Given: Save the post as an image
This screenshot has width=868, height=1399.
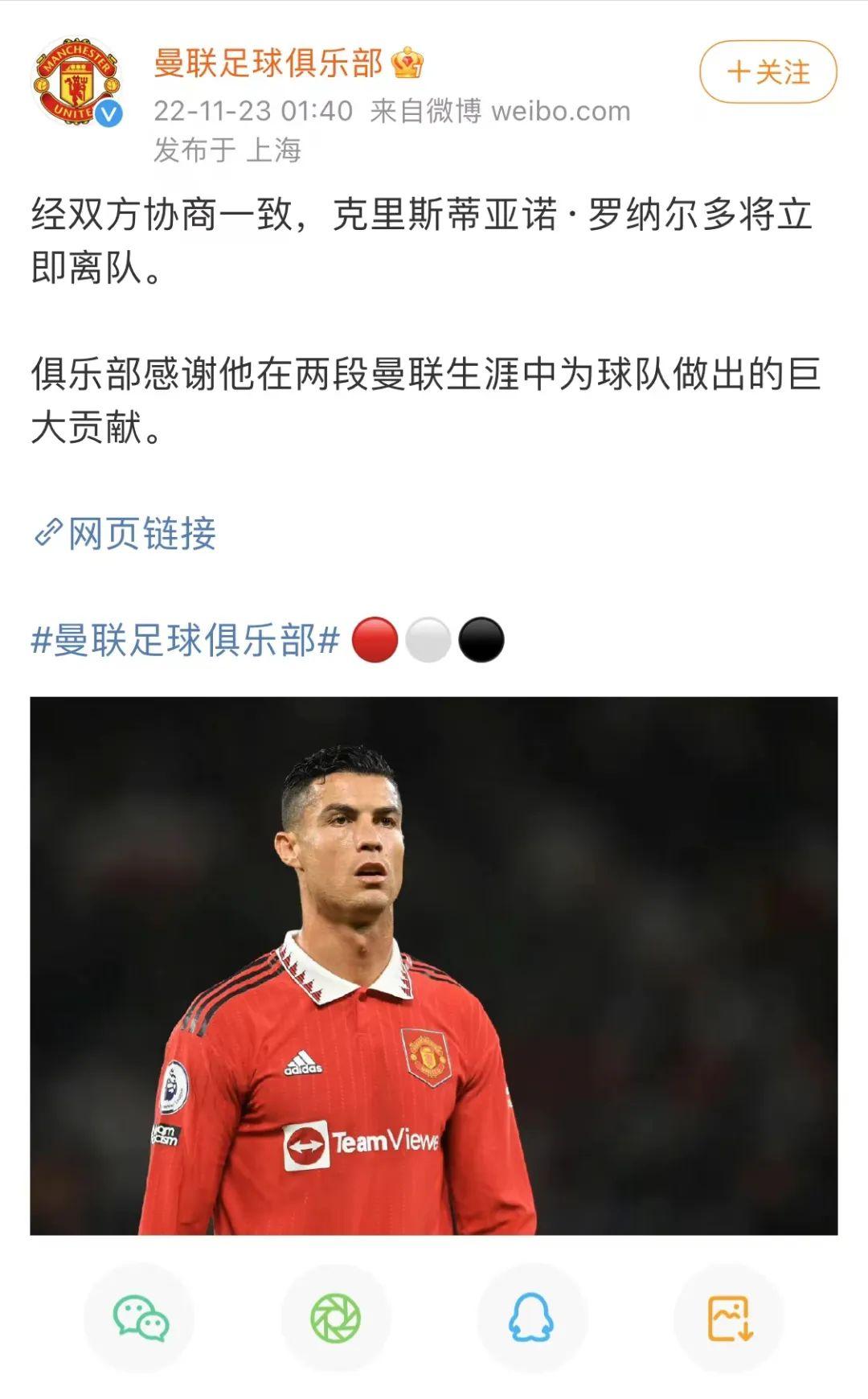Looking at the screenshot, I should (728, 1319).
